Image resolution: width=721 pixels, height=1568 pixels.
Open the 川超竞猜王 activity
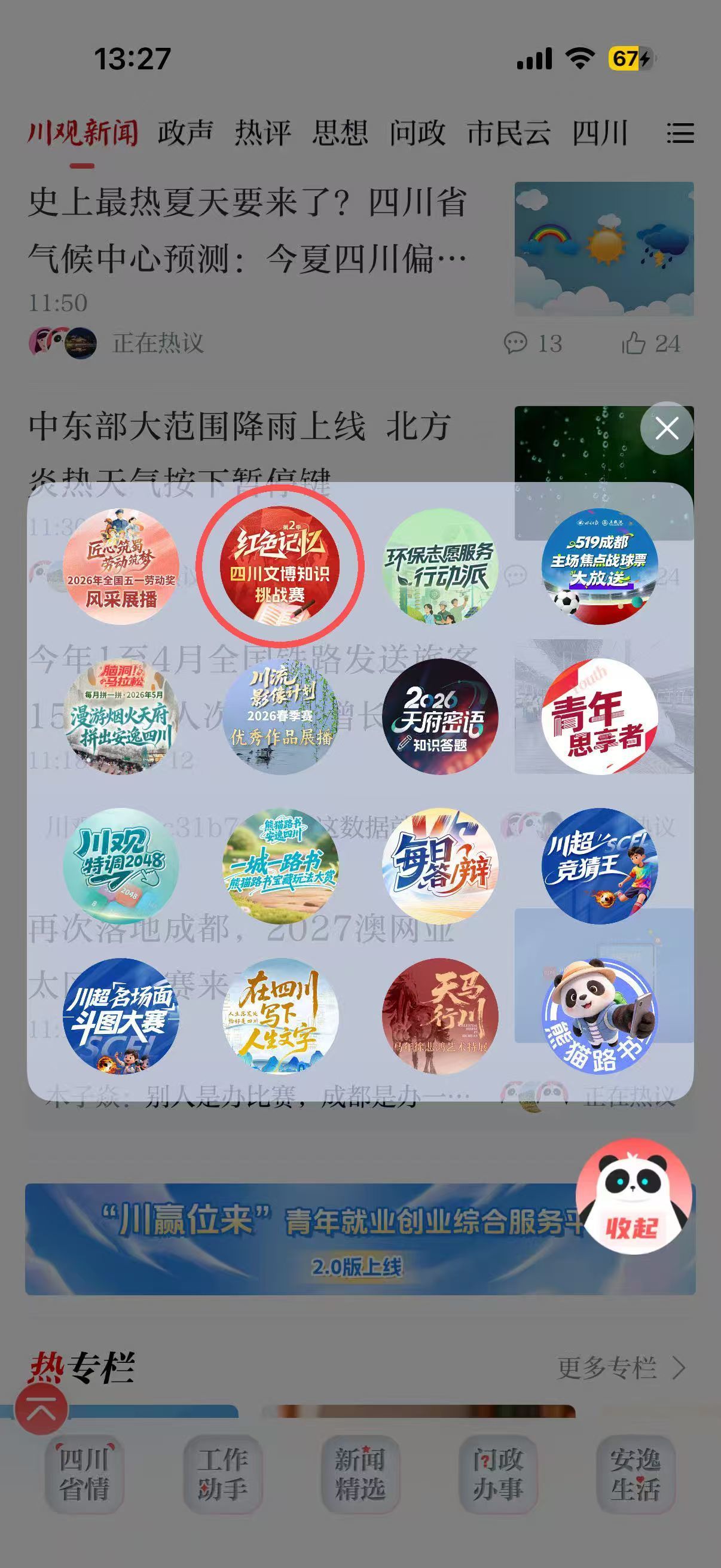tap(599, 865)
